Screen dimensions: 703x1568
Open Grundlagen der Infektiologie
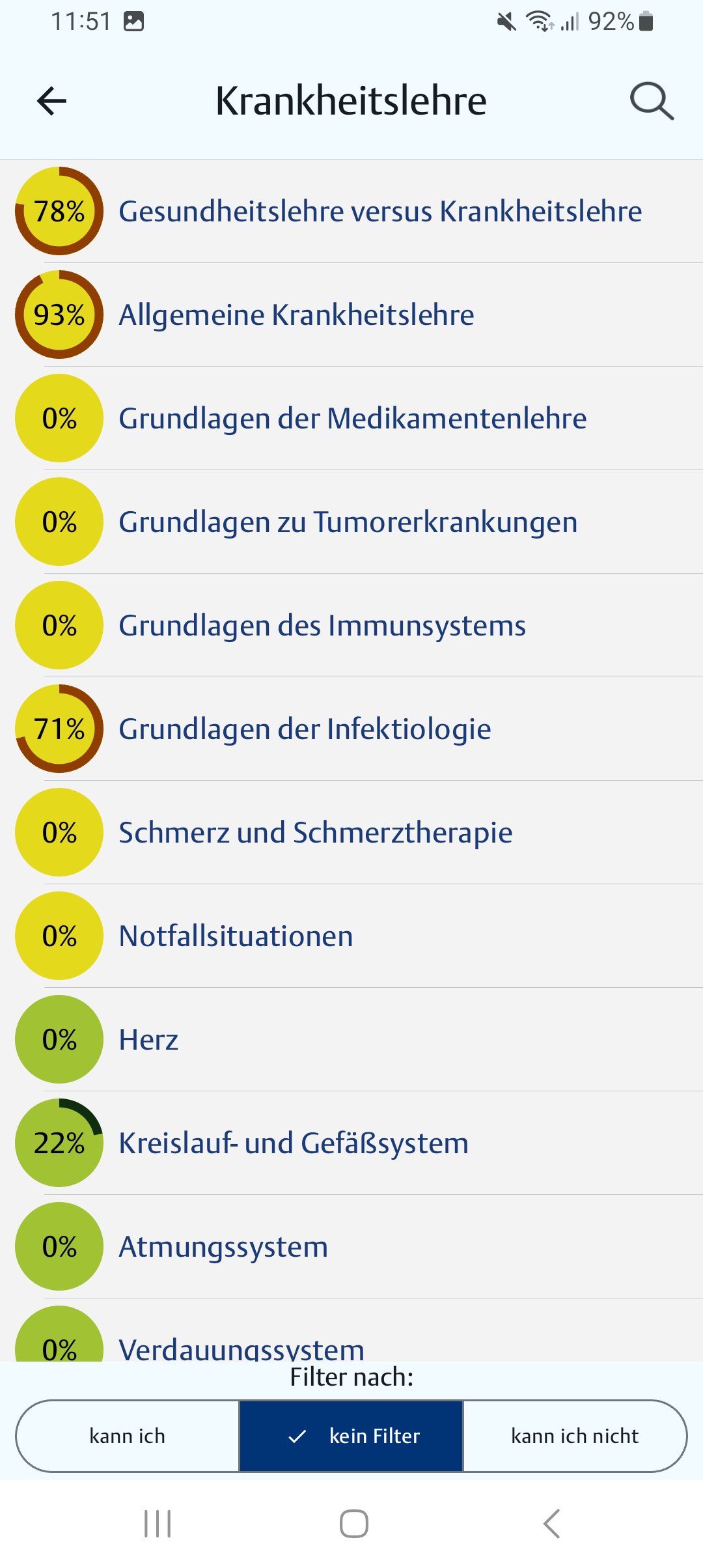tap(305, 729)
